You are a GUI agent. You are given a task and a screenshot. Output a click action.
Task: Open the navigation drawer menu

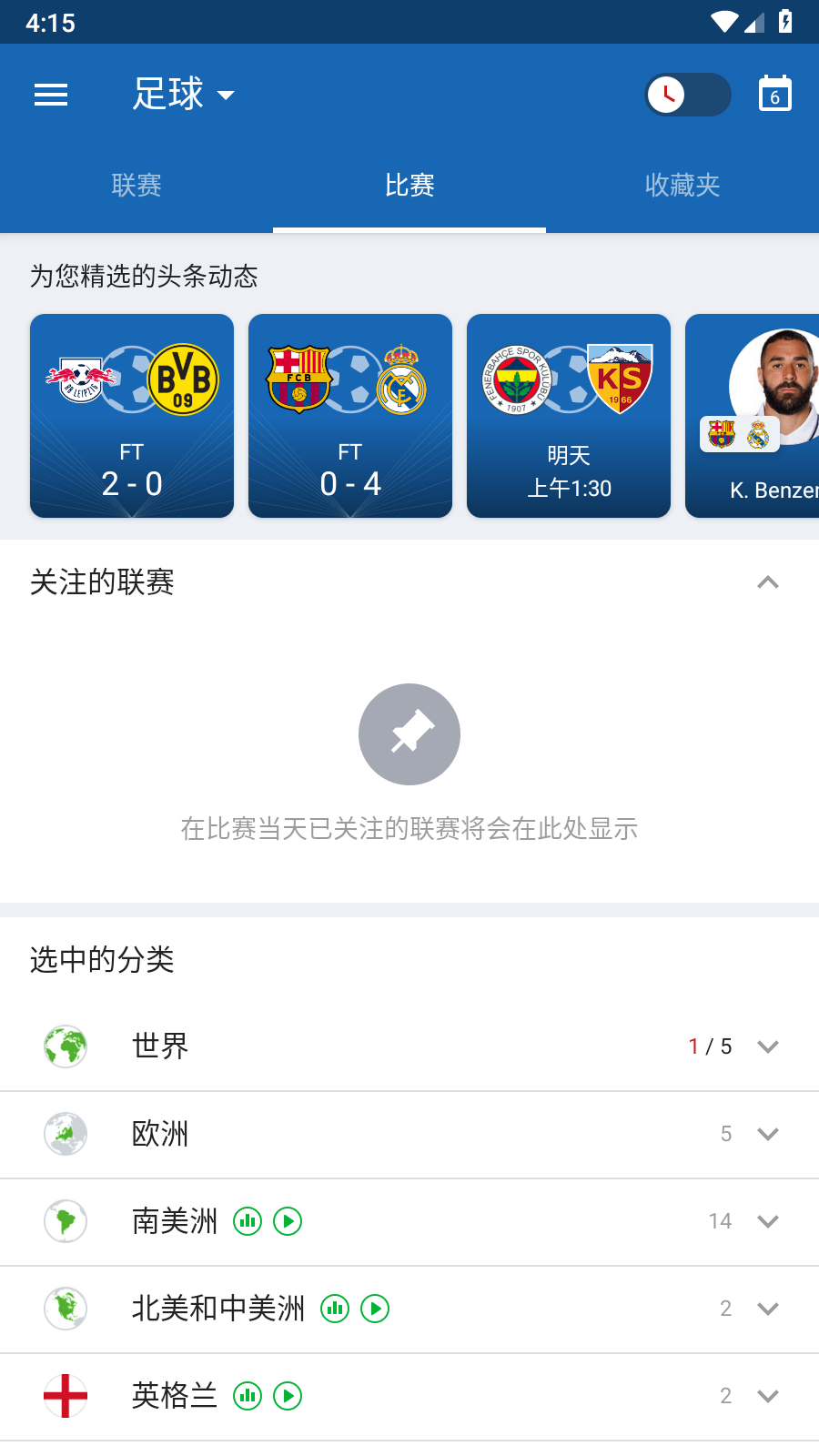pos(51,95)
